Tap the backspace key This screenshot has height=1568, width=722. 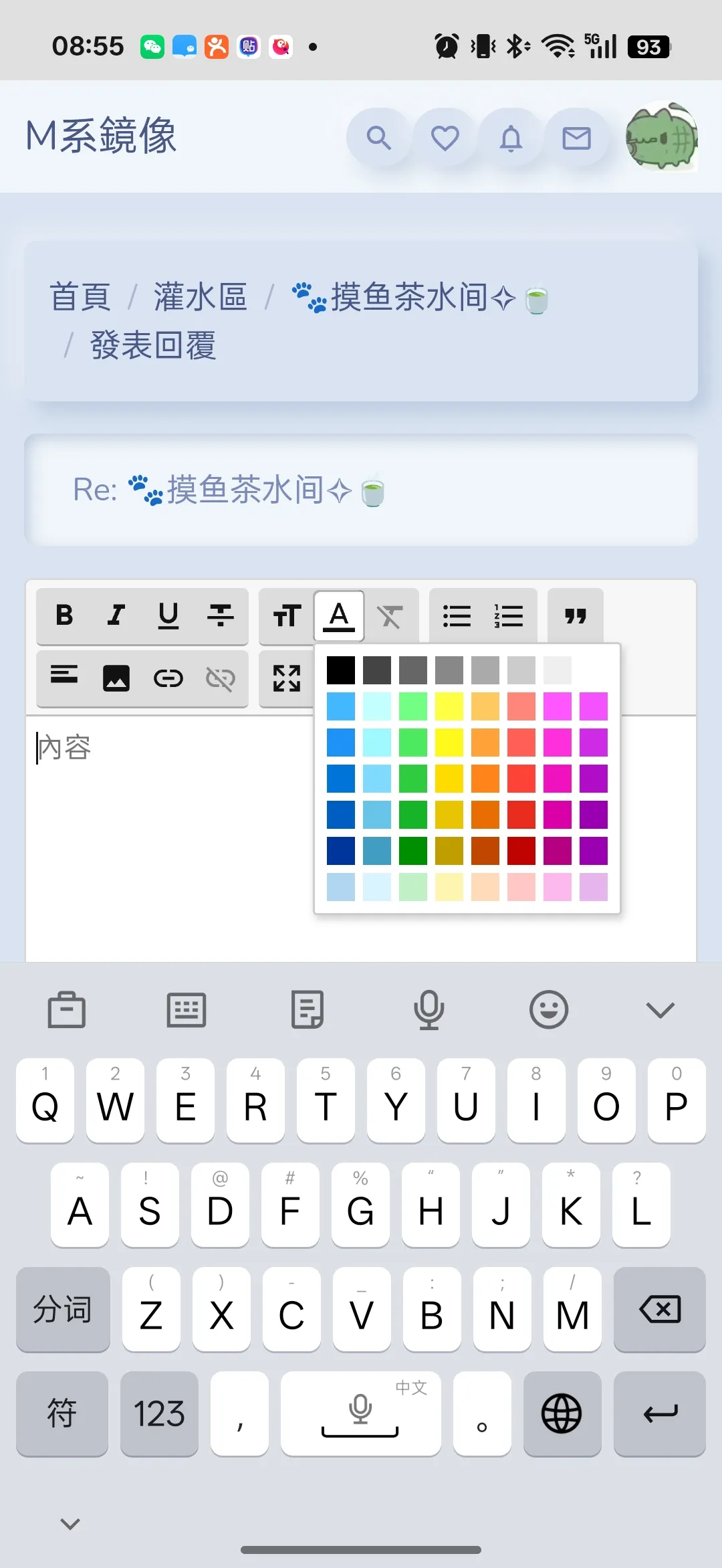(659, 1309)
